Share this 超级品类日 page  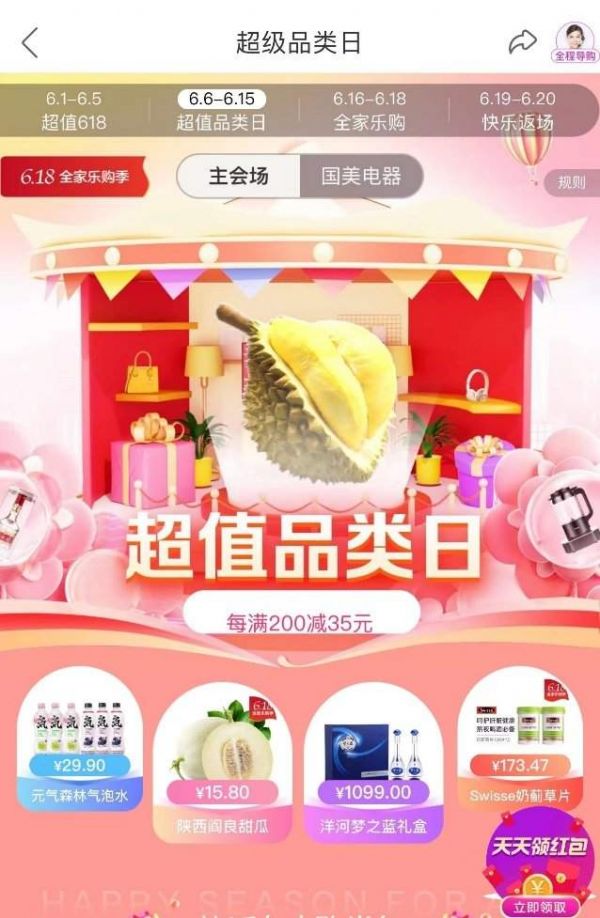click(x=522, y=42)
